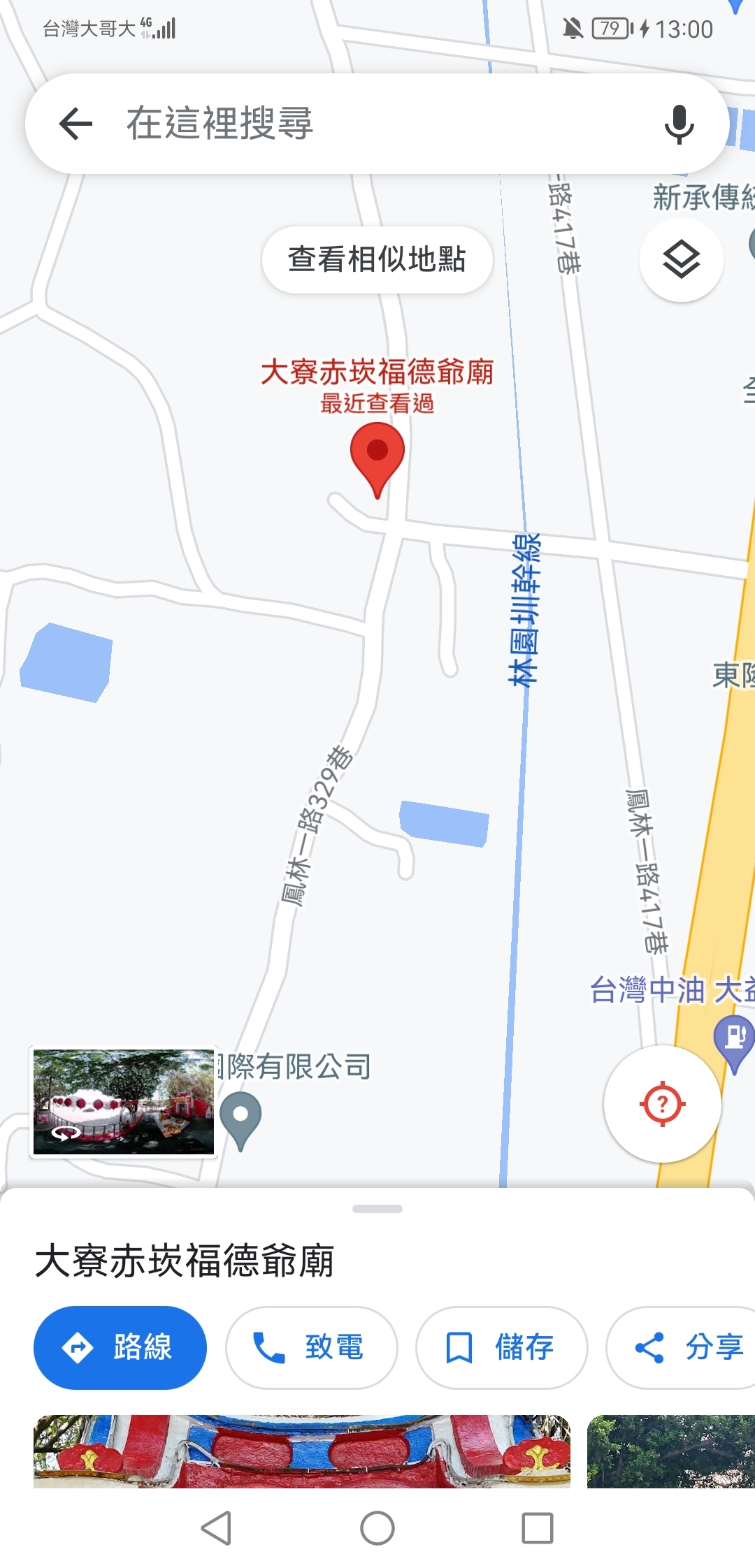Start voice search with the microphone

pos(679,124)
